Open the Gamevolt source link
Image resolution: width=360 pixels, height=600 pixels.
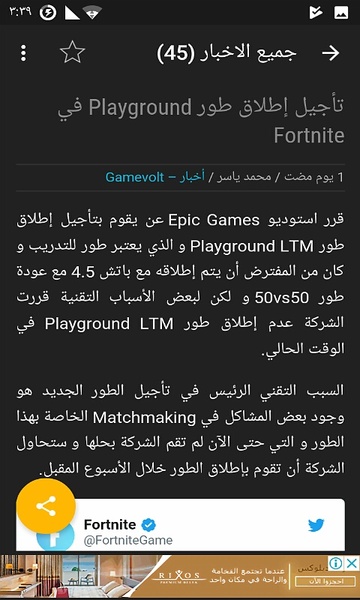click(155, 178)
